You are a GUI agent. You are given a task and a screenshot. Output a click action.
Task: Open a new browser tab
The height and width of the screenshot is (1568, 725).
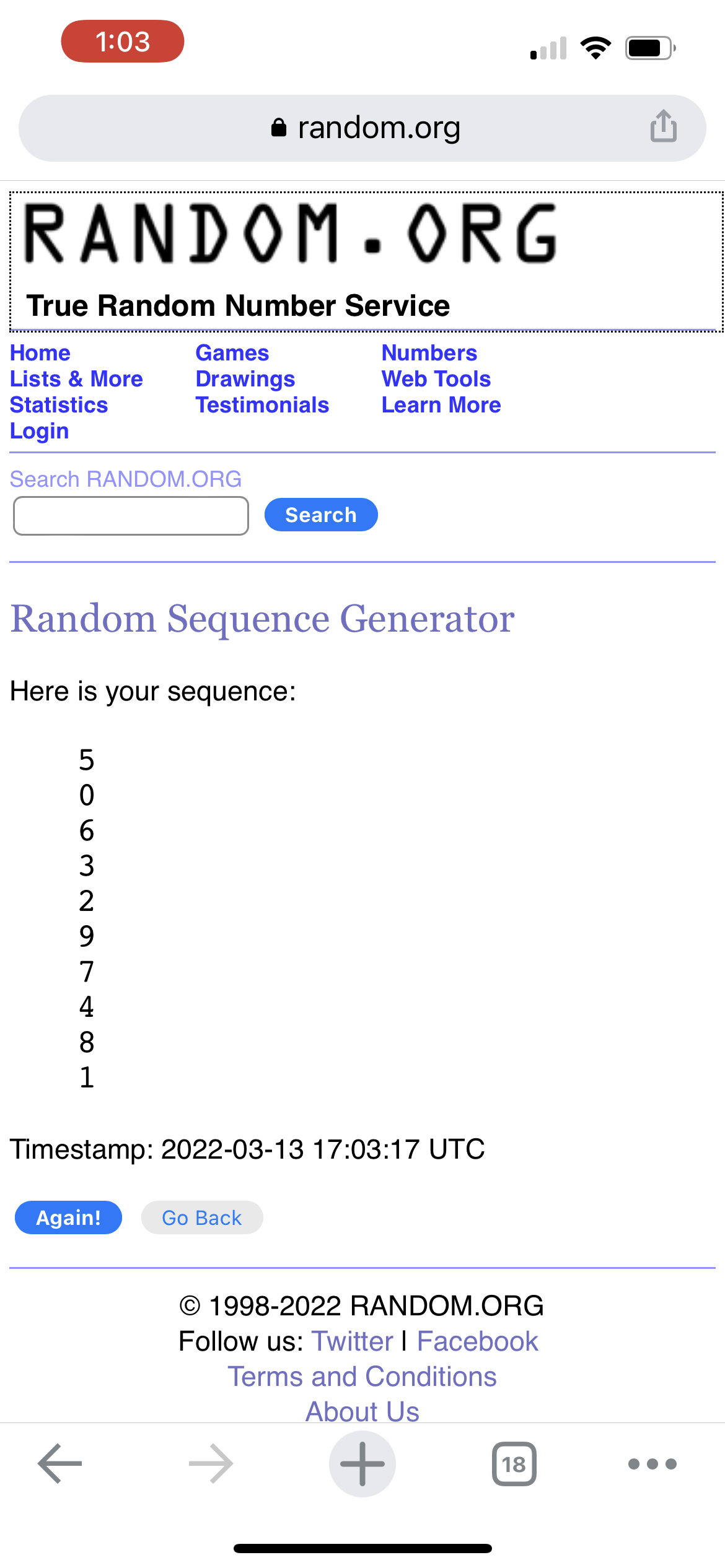pyautogui.click(x=362, y=1464)
